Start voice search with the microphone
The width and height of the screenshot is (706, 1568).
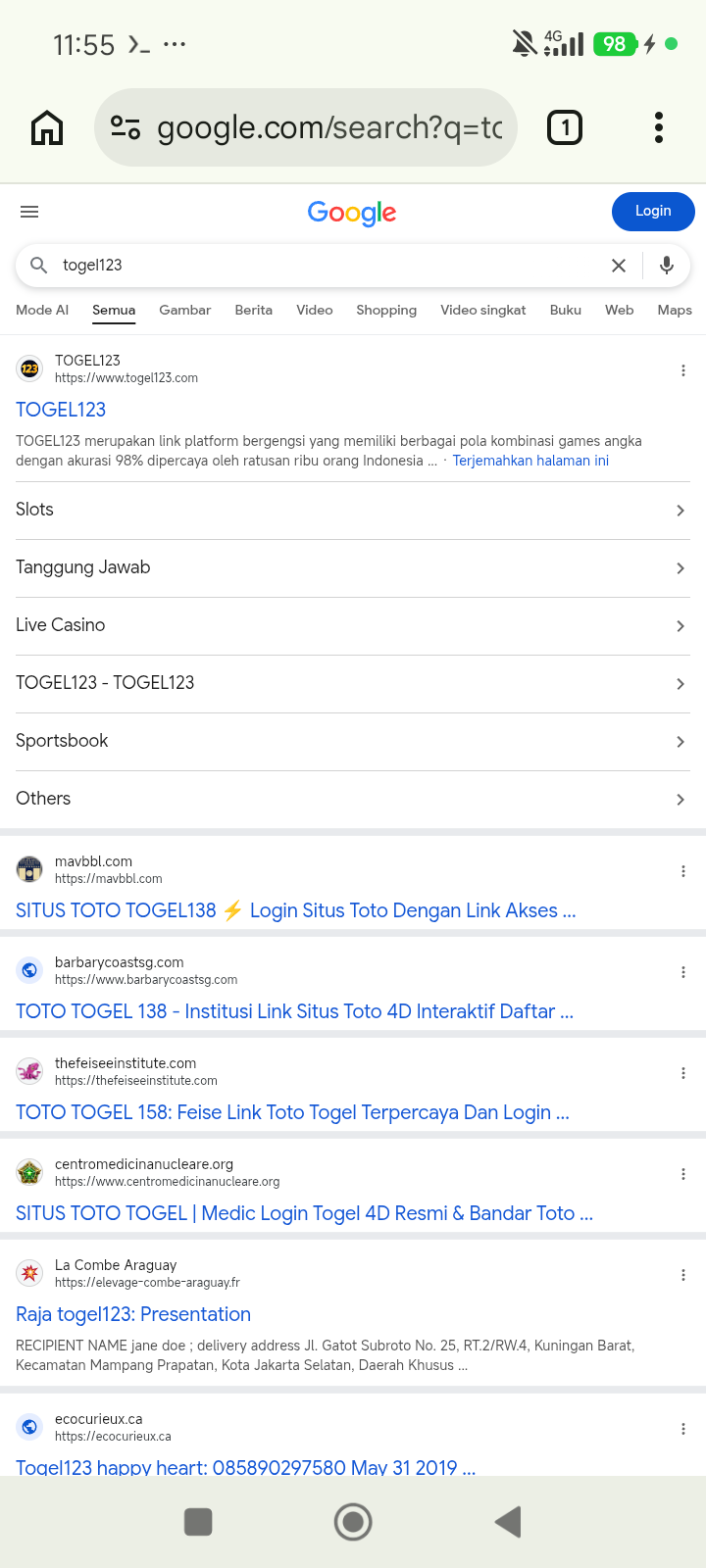(667, 266)
